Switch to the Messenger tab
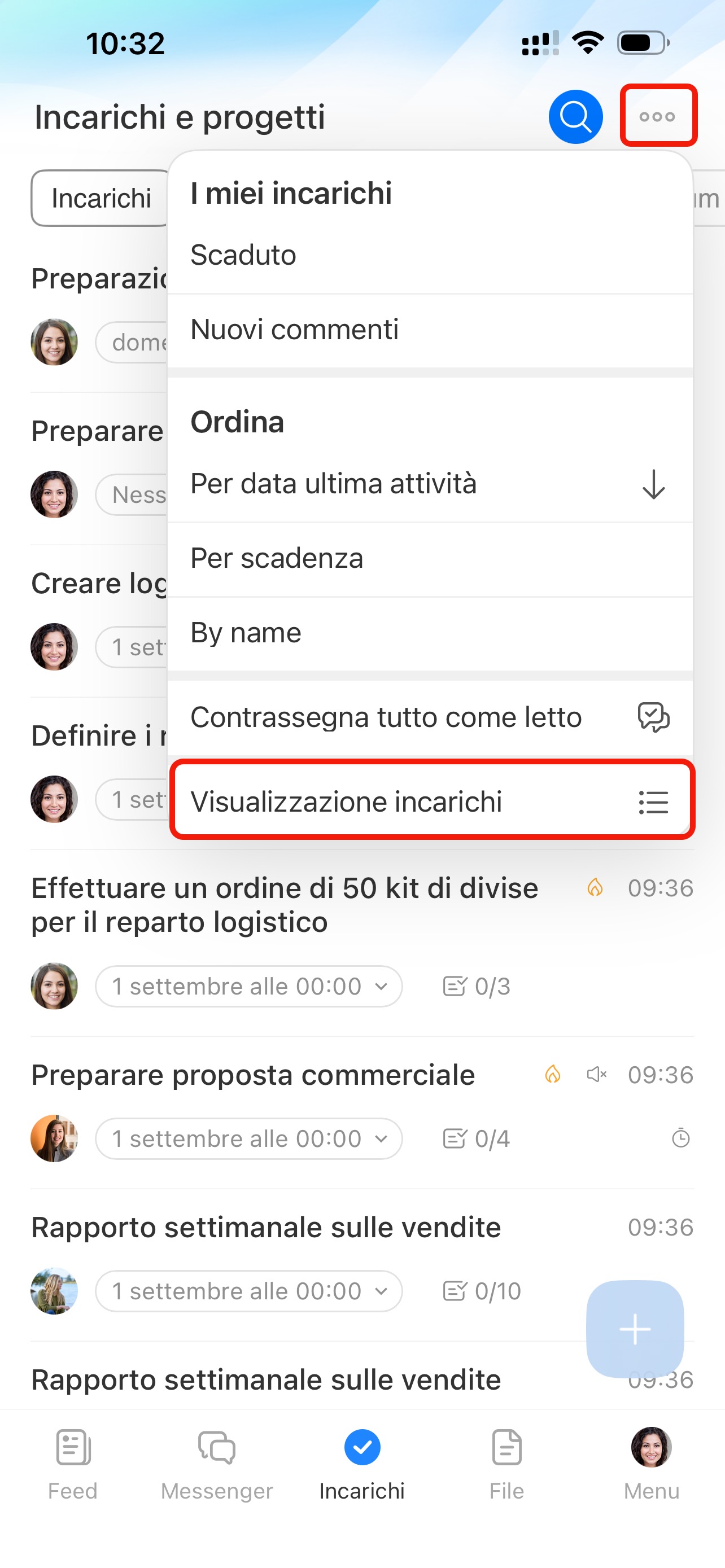Viewport: 725px width, 1568px height. coord(217,1465)
